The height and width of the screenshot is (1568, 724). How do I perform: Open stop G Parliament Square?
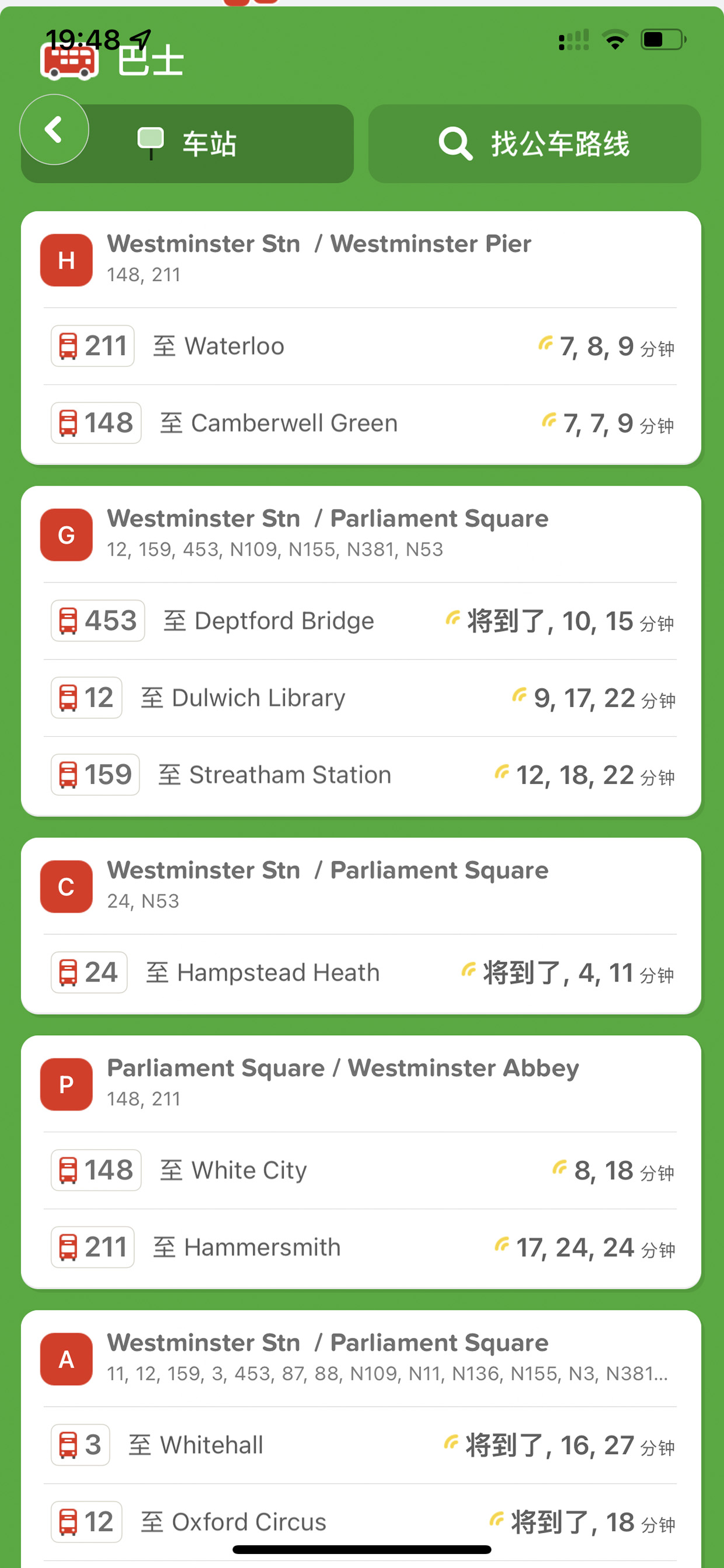coord(361,535)
